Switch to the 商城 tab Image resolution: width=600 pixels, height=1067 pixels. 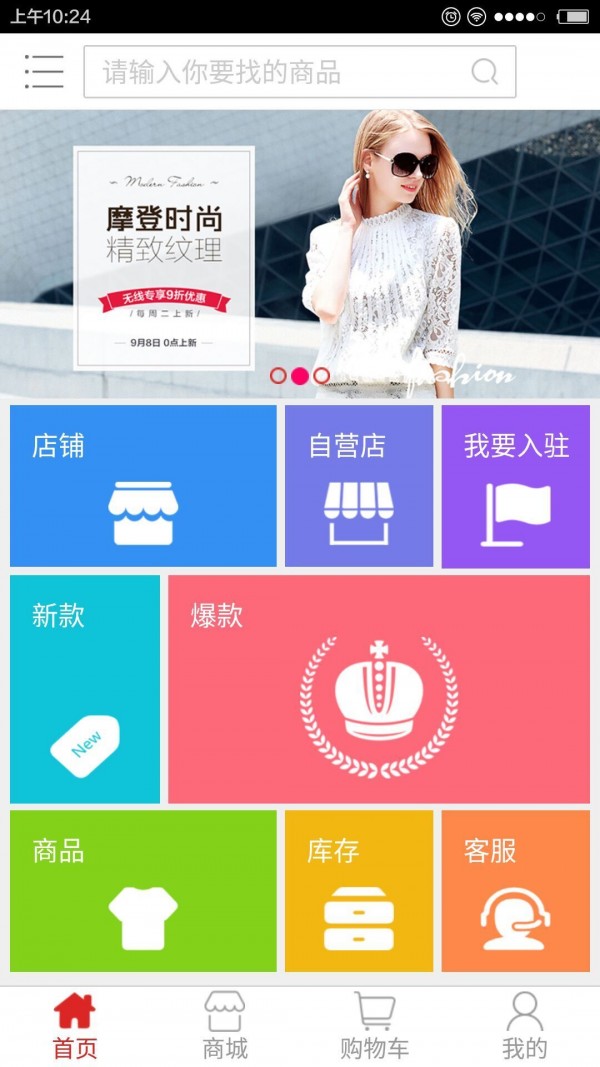click(225, 1026)
